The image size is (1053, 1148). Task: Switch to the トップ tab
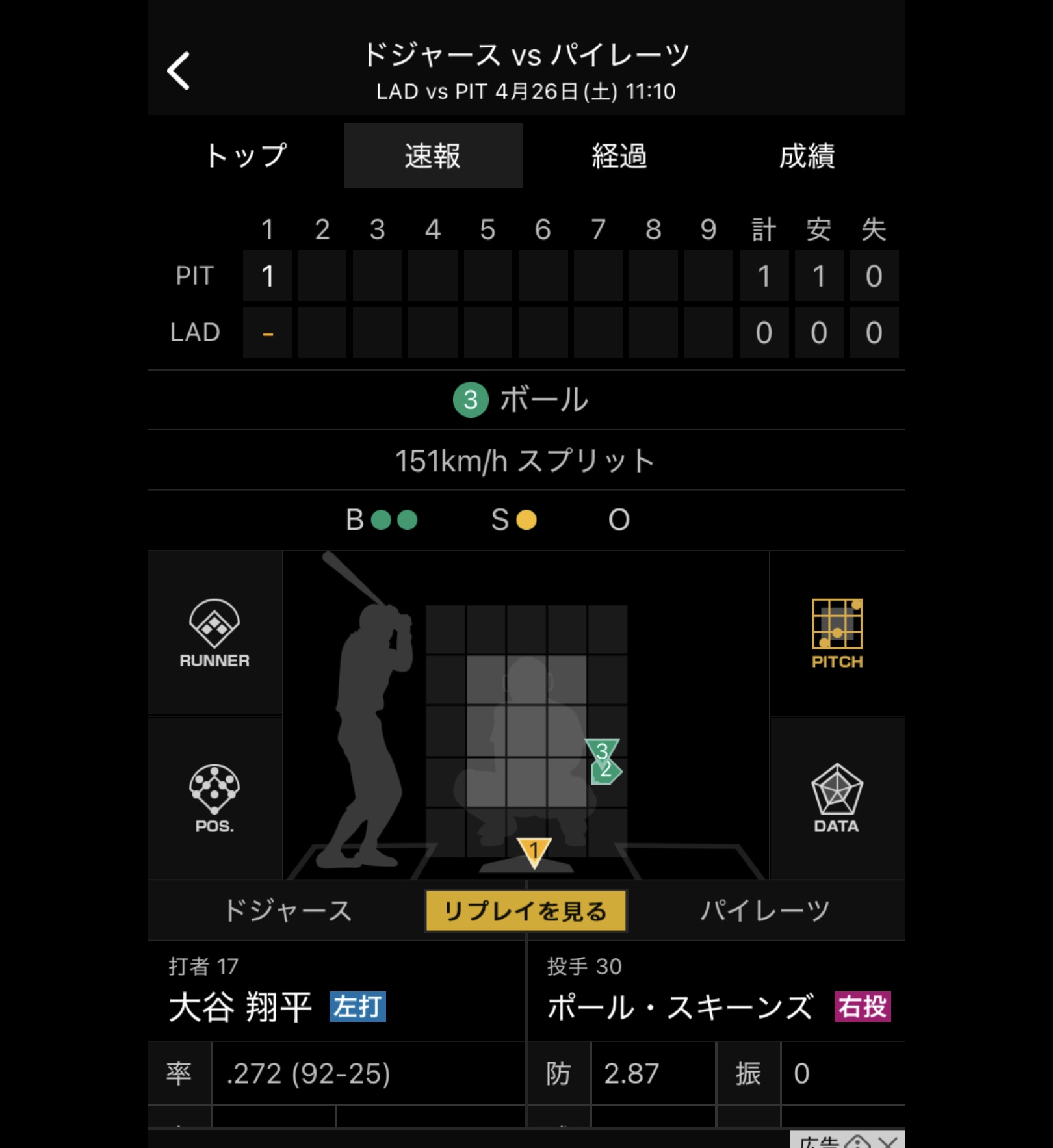[246, 156]
